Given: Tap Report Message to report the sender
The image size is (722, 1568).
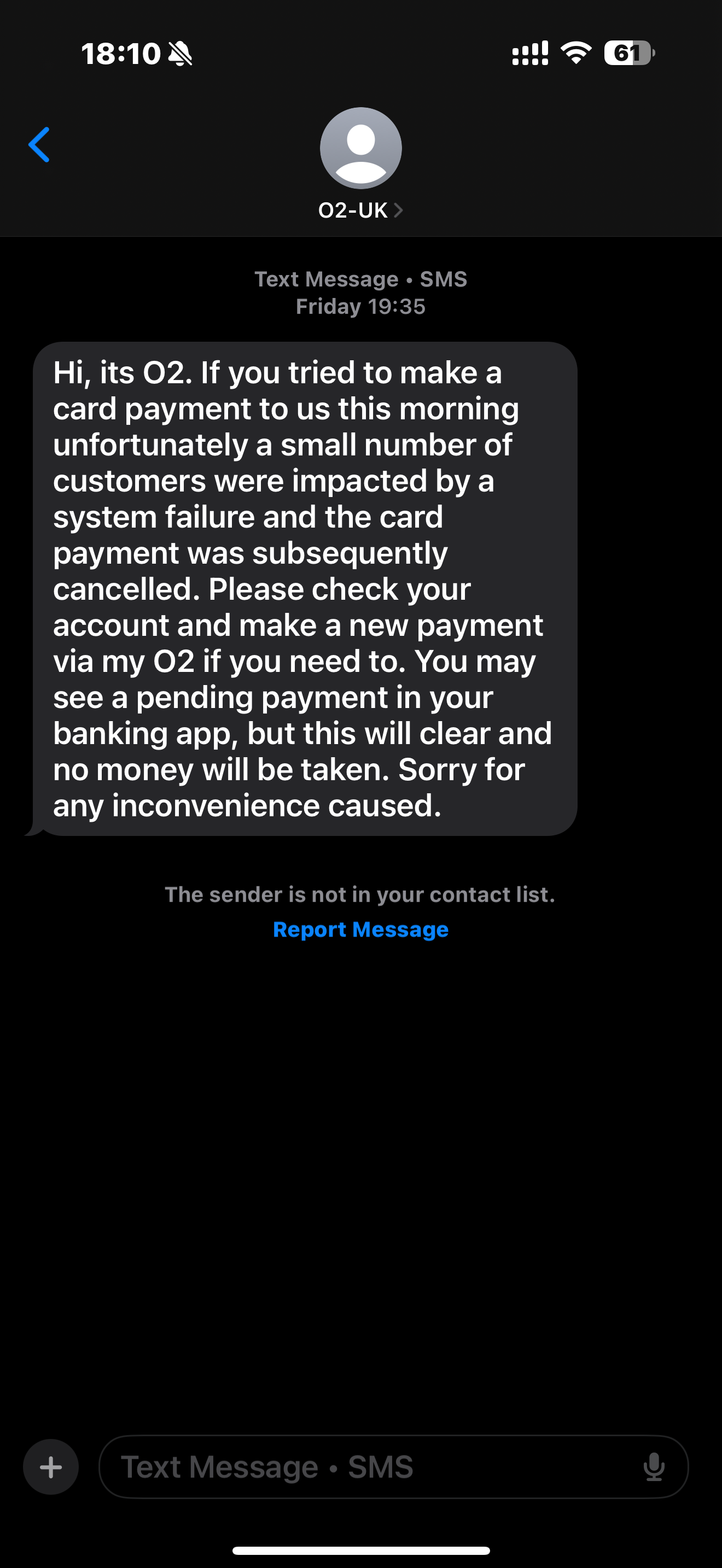Looking at the screenshot, I should point(360,929).
